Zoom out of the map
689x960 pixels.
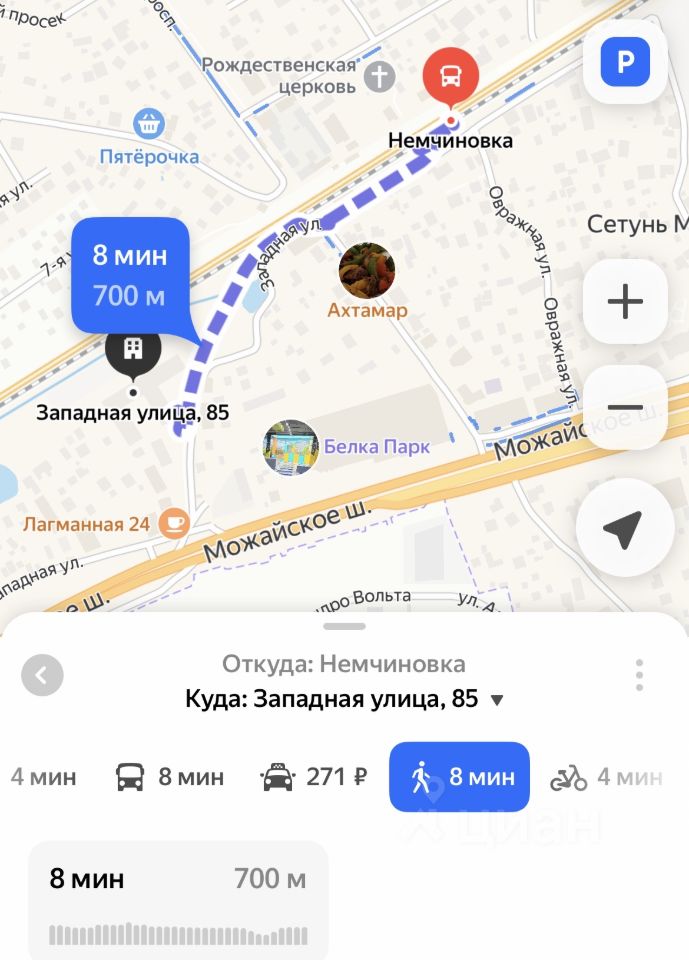(x=625, y=407)
